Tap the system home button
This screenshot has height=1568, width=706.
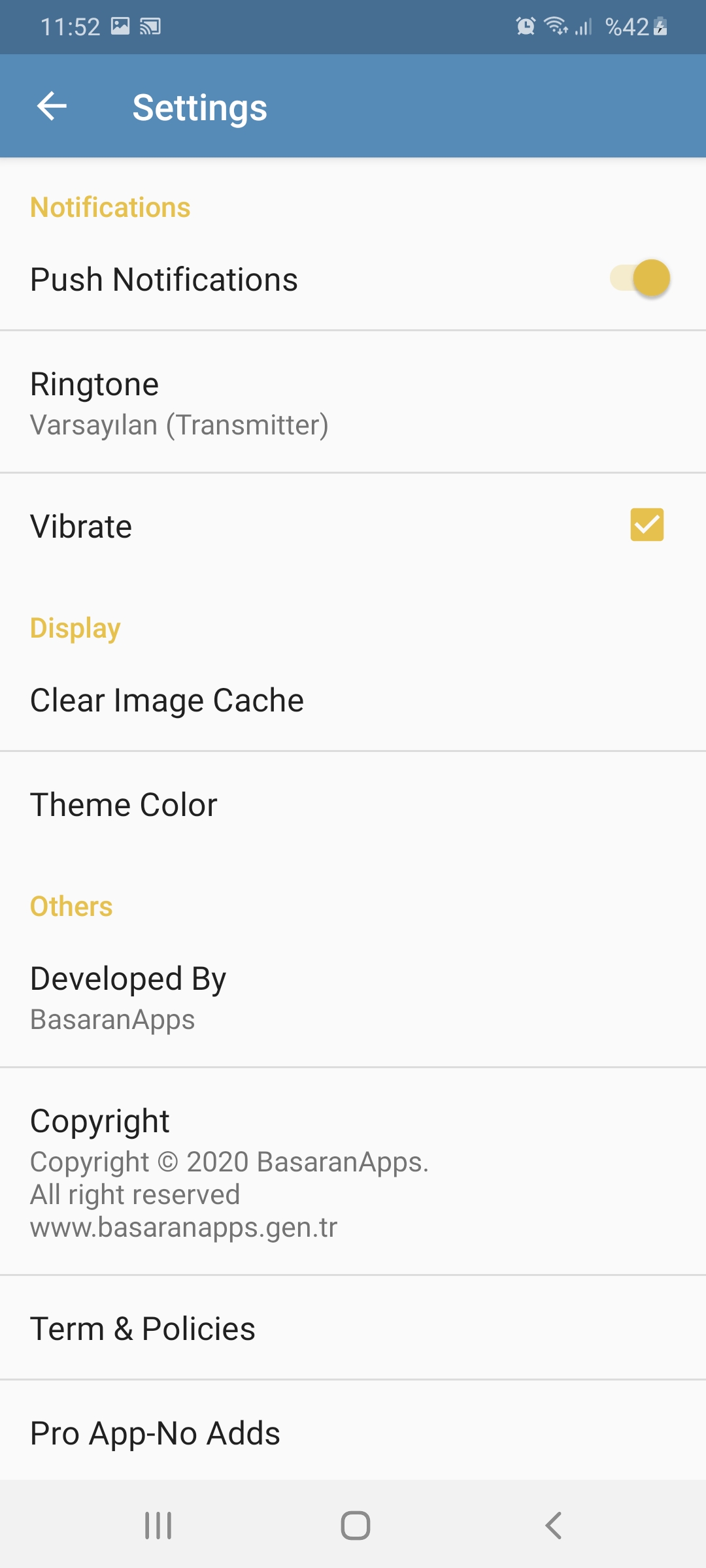coord(355,1526)
